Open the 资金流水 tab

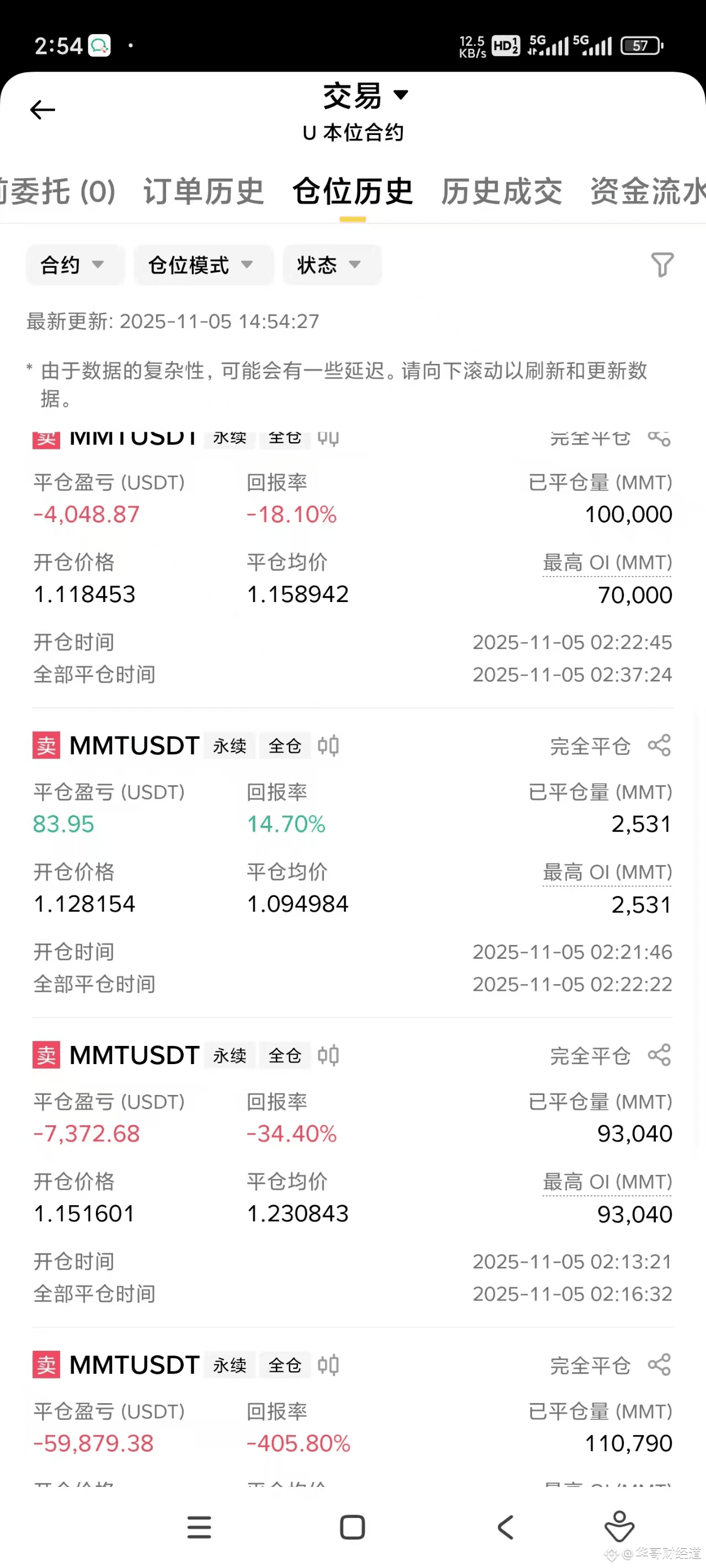click(647, 192)
